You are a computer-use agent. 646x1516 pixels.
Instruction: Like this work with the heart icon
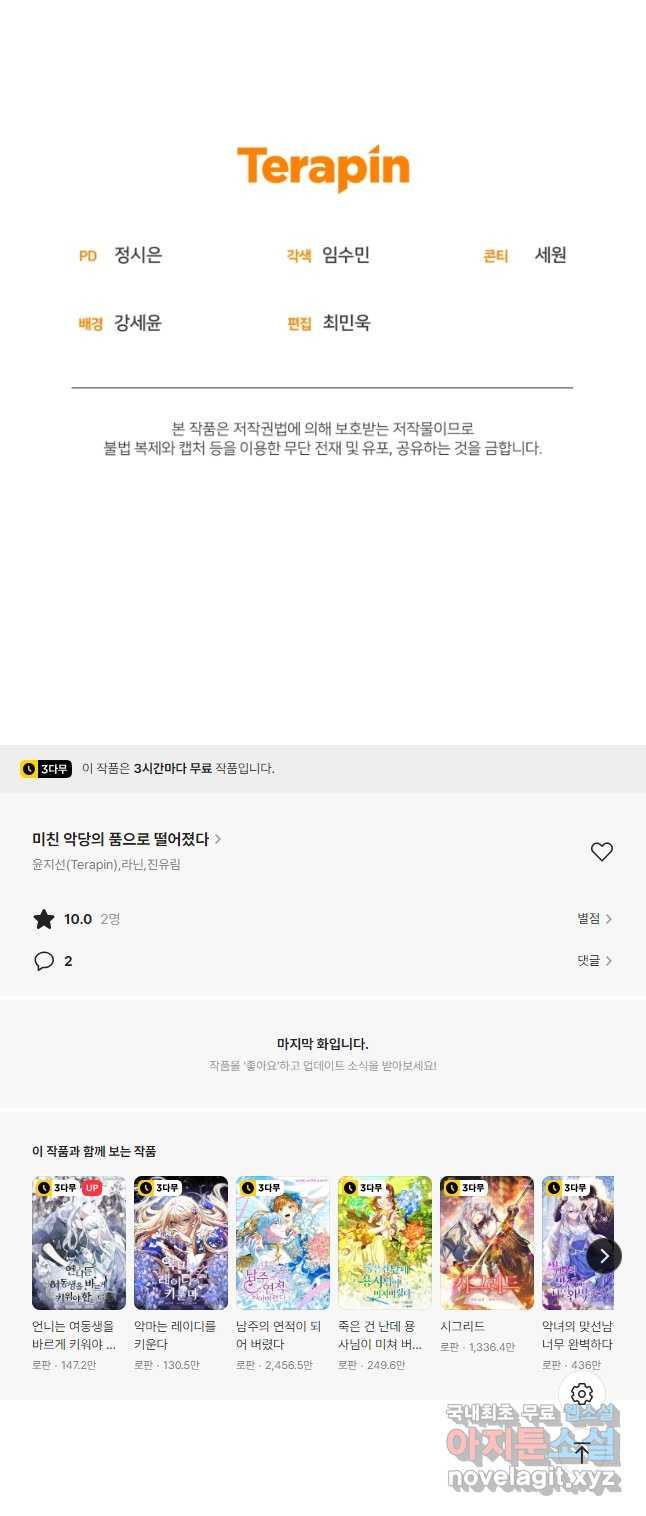coord(601,852)
